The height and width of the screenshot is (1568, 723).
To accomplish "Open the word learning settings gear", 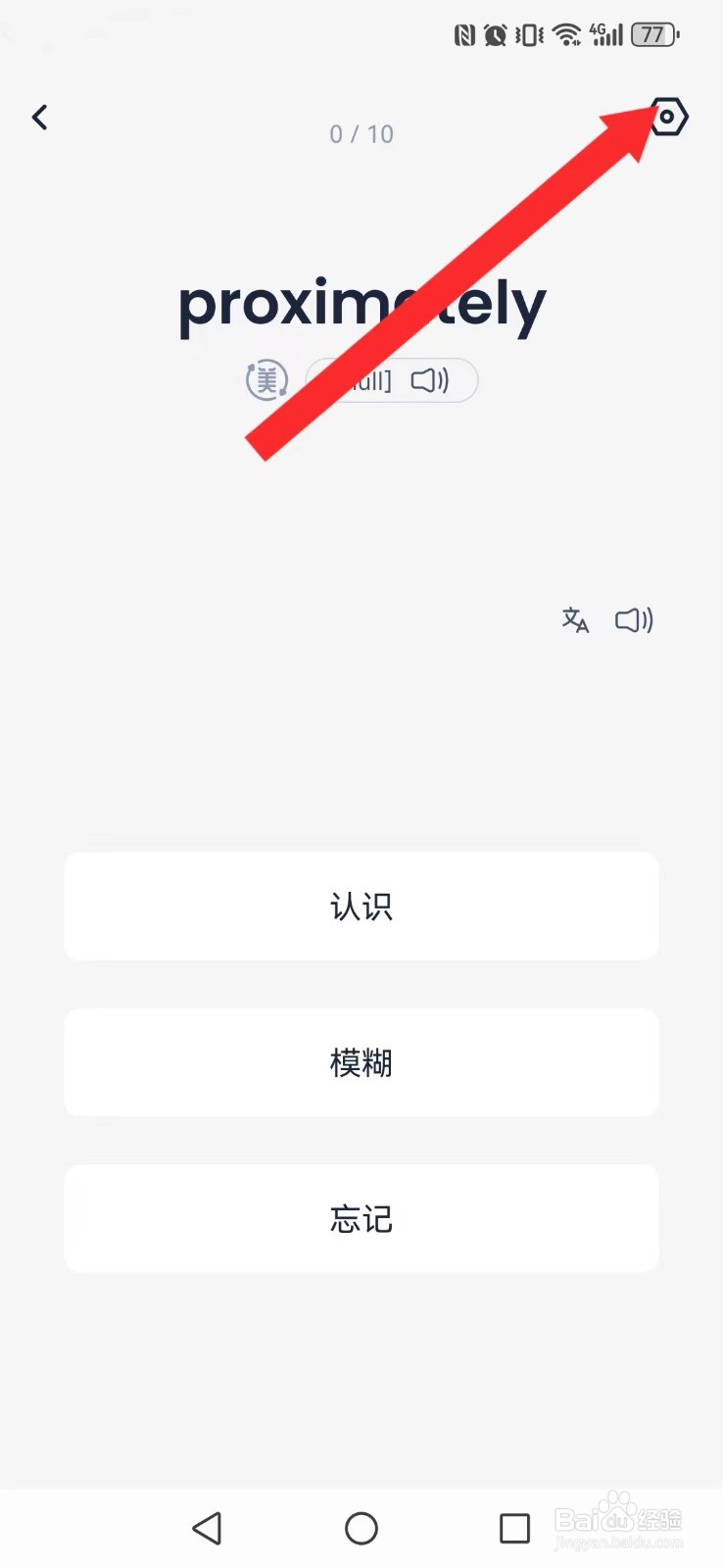I will click(667, 117).
